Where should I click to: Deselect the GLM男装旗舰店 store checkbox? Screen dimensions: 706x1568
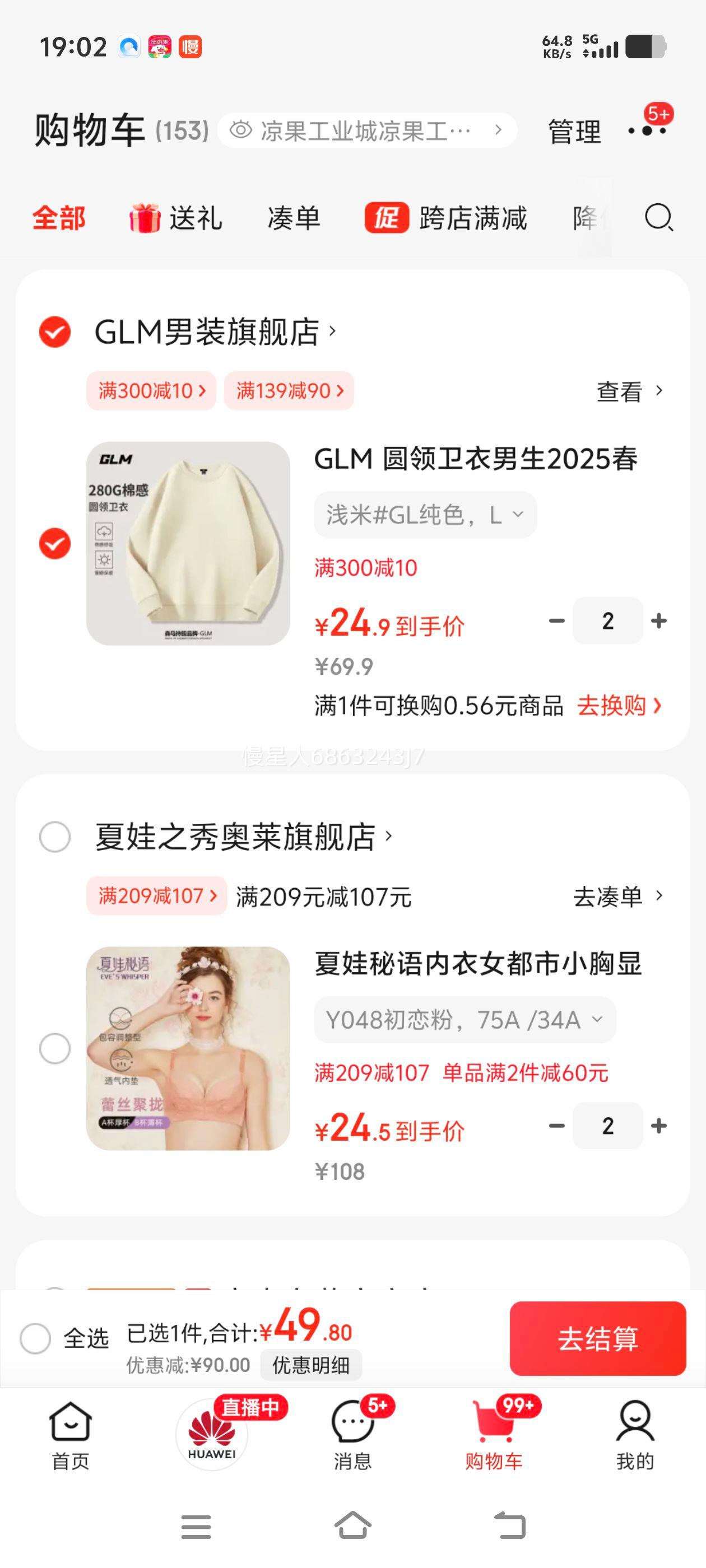coord(54,330)
